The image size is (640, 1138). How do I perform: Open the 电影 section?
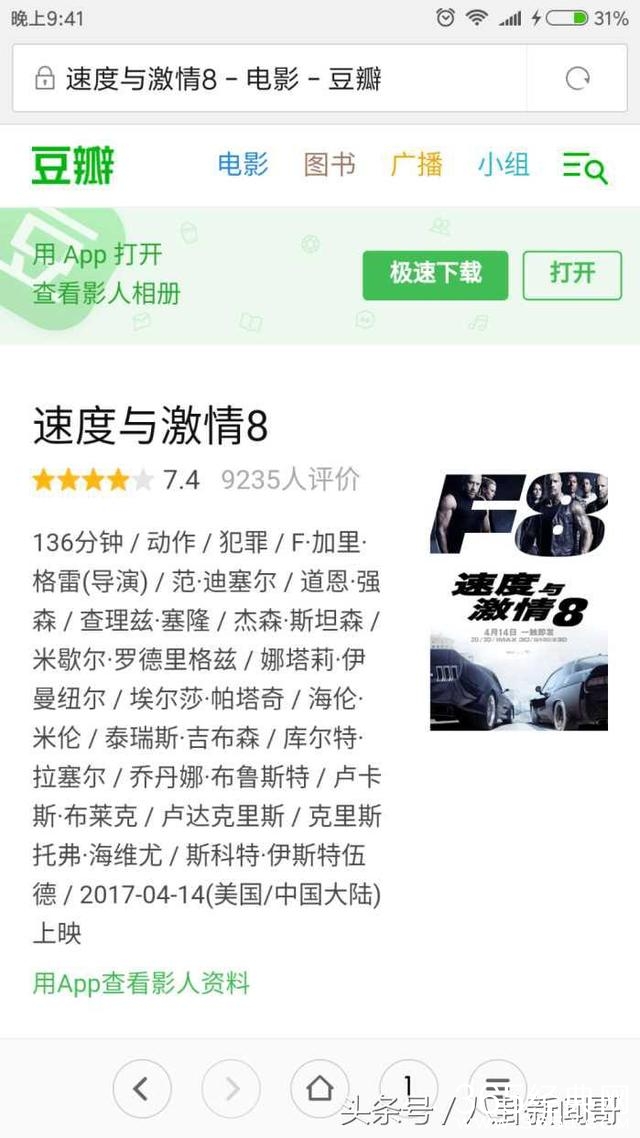pyautogui.click(x=243, y=165)
